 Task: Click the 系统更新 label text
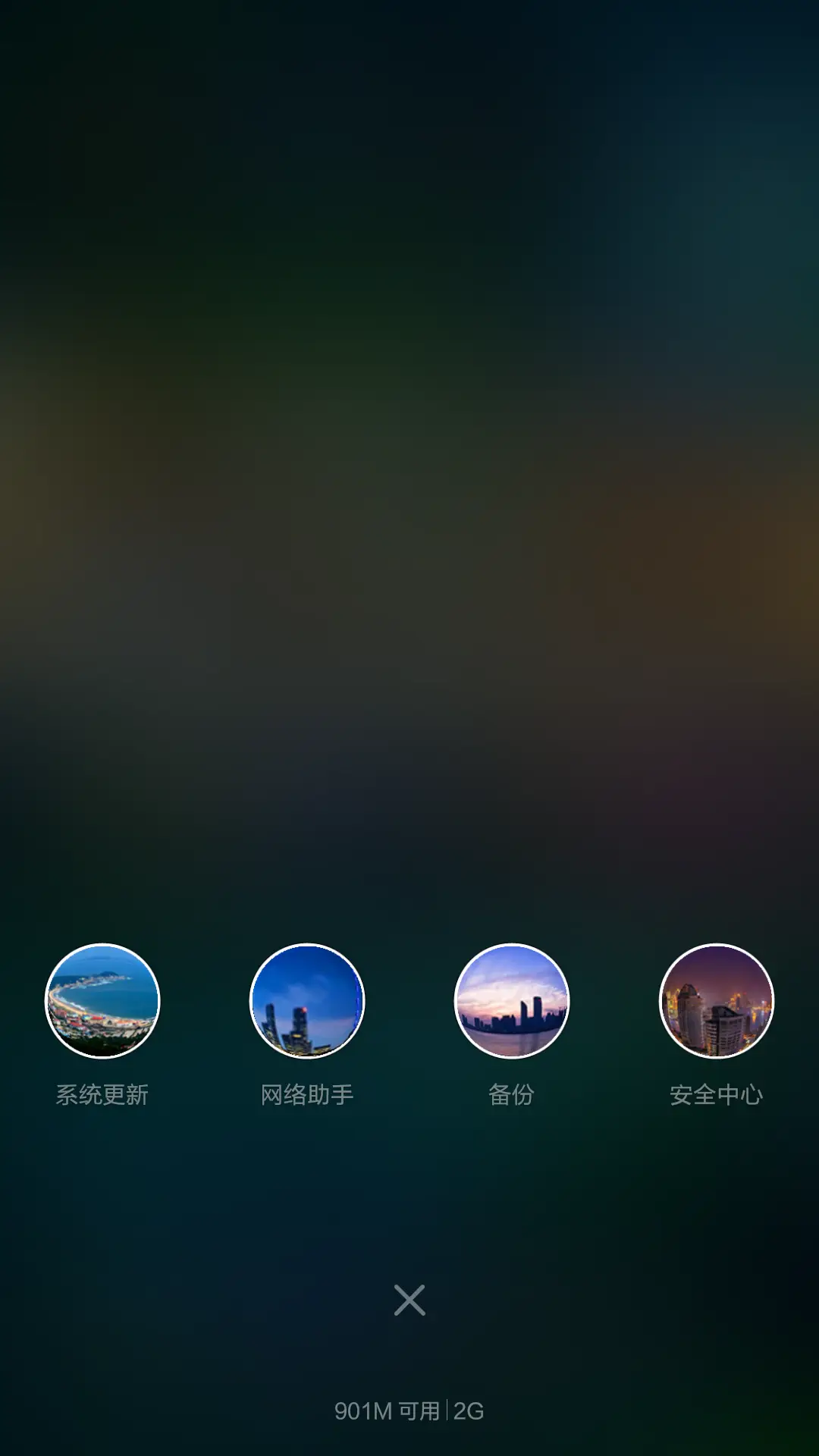pos(104,1093)
